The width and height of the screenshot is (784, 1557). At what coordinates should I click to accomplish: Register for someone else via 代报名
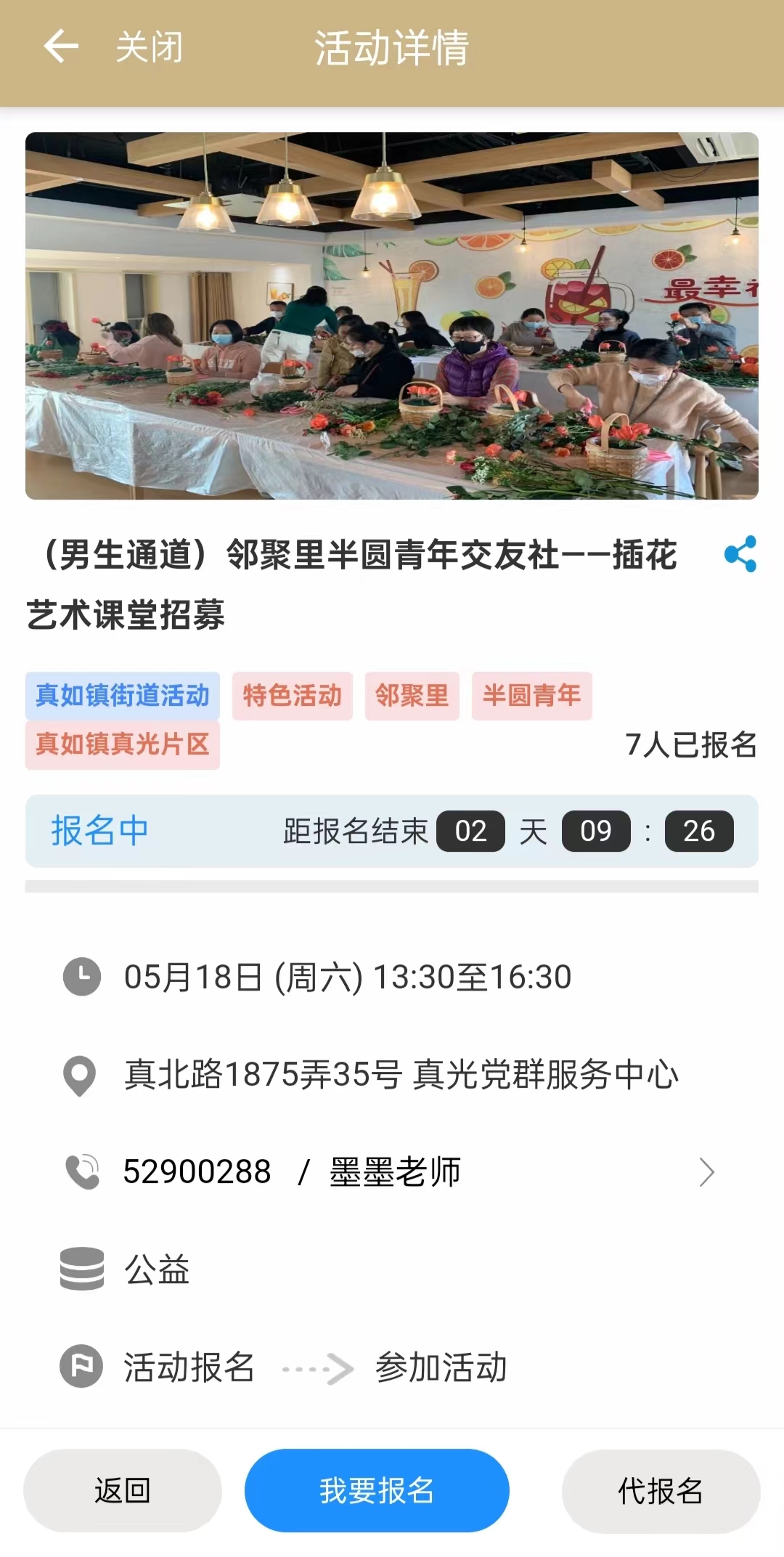[661, 1490]
